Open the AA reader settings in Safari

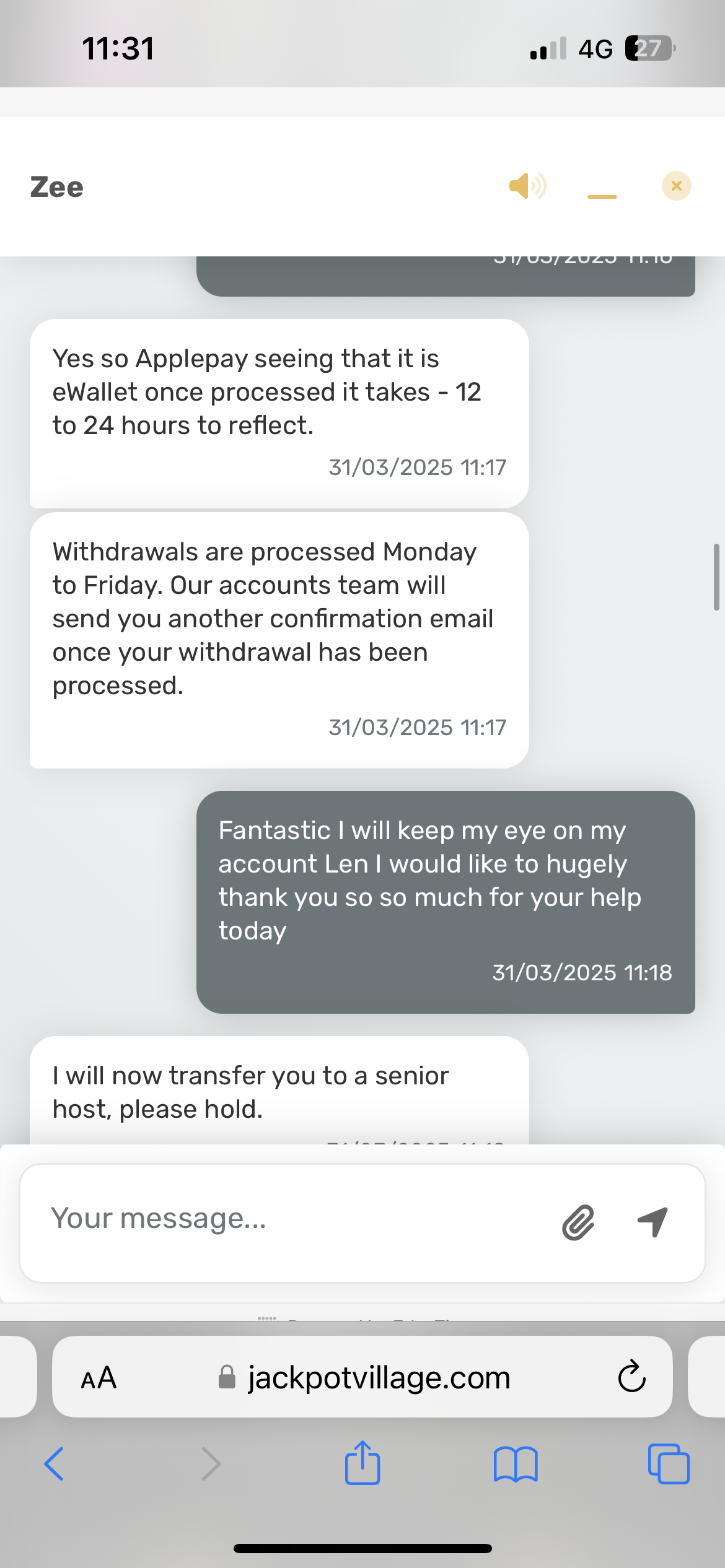(x=99, y=1378)
